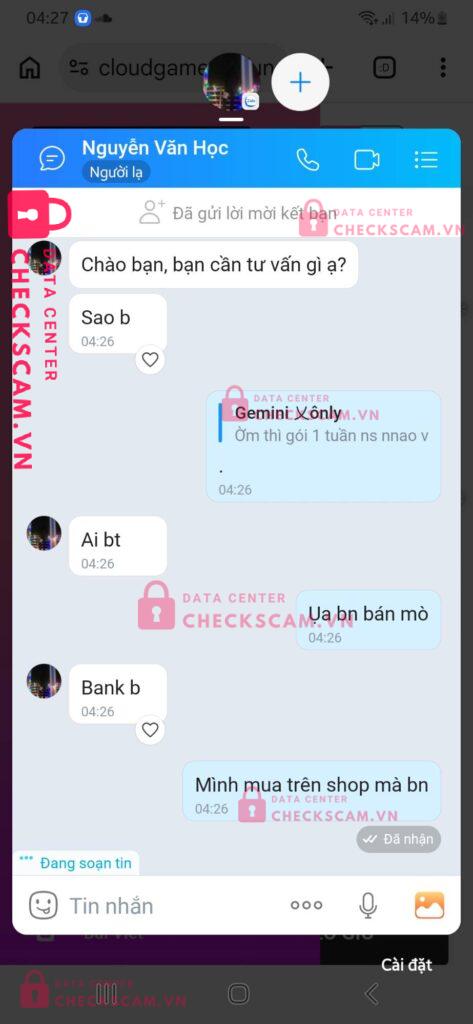This screenshot has height=1024, width=473.
Task: Open more attachment options (three dots)
Action: point(306,905)
